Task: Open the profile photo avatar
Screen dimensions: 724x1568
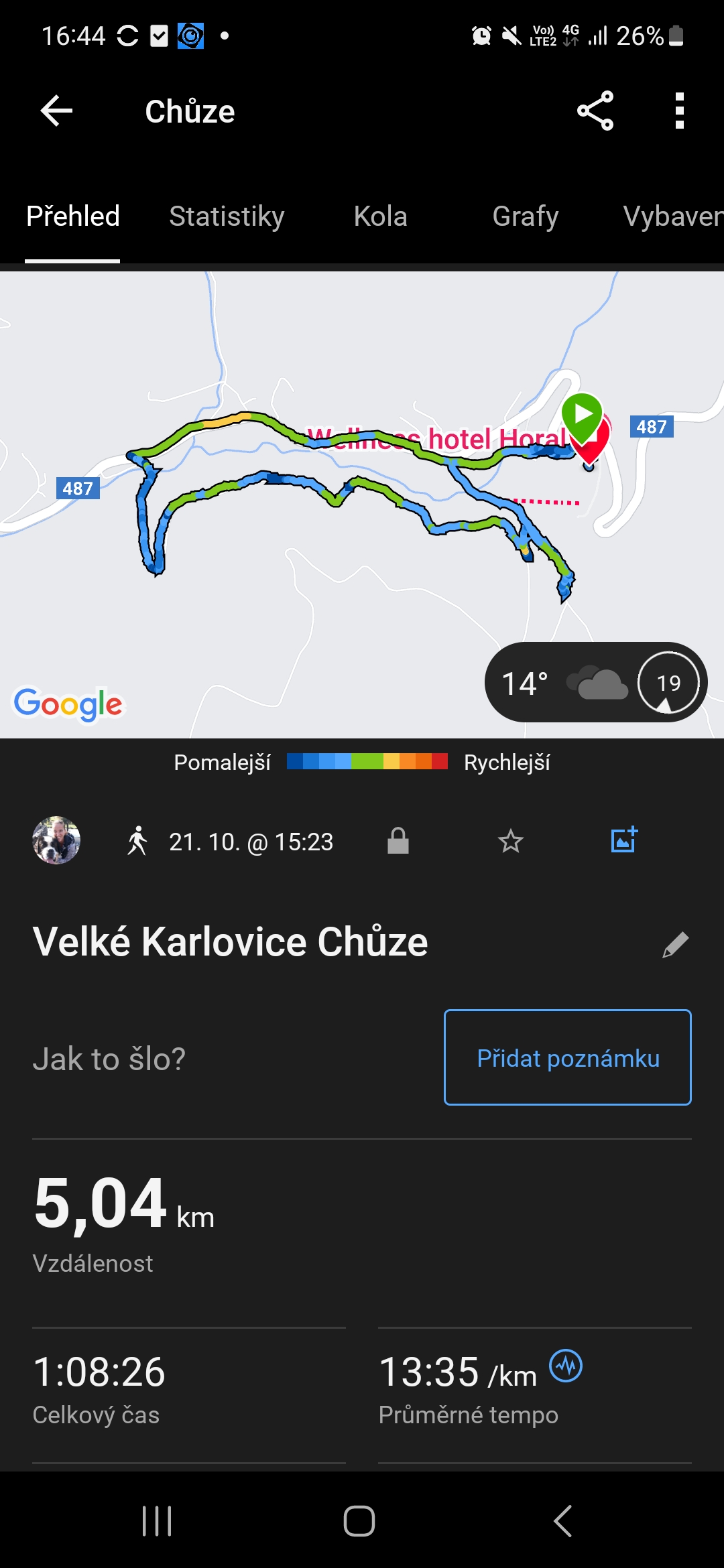Action: [56, 840]
